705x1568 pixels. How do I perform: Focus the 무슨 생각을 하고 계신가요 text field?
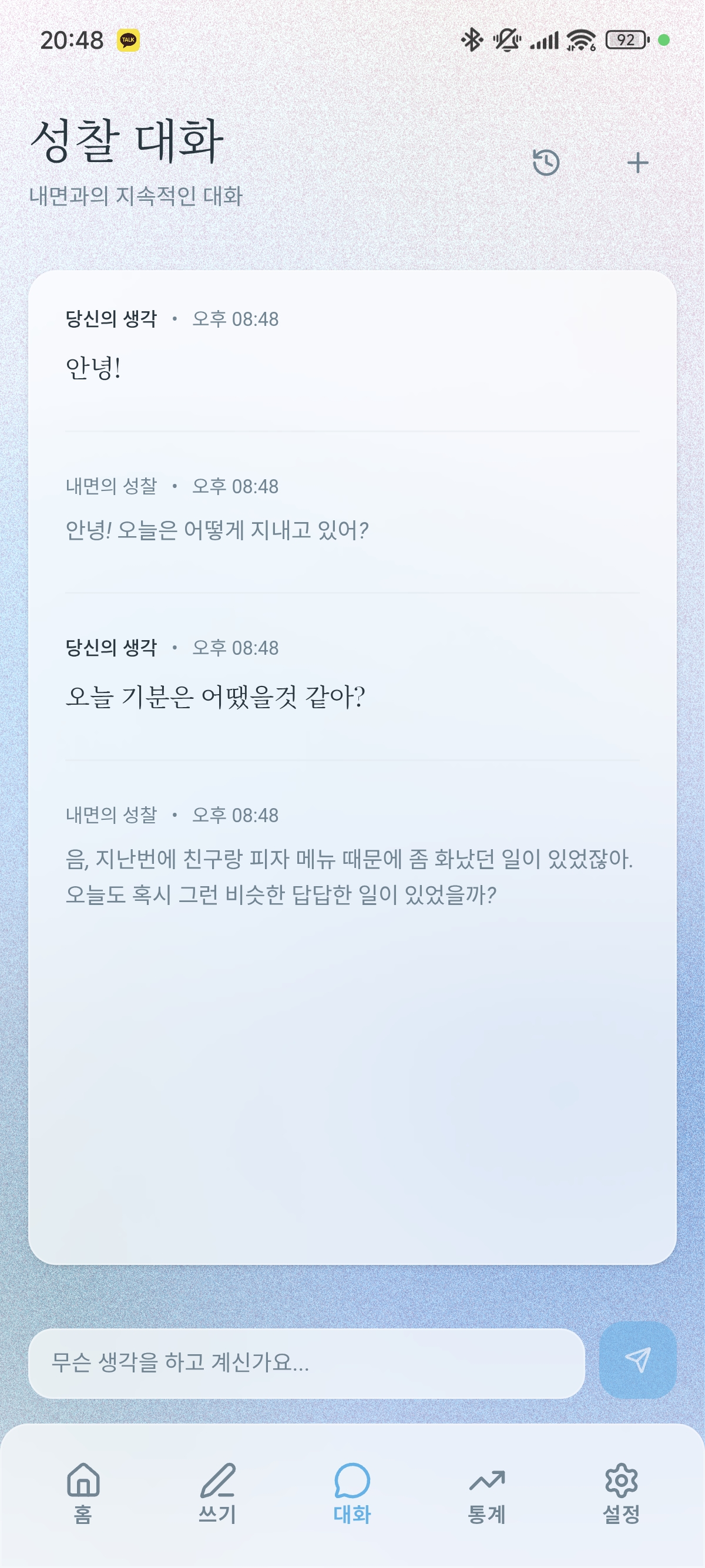306,1363
